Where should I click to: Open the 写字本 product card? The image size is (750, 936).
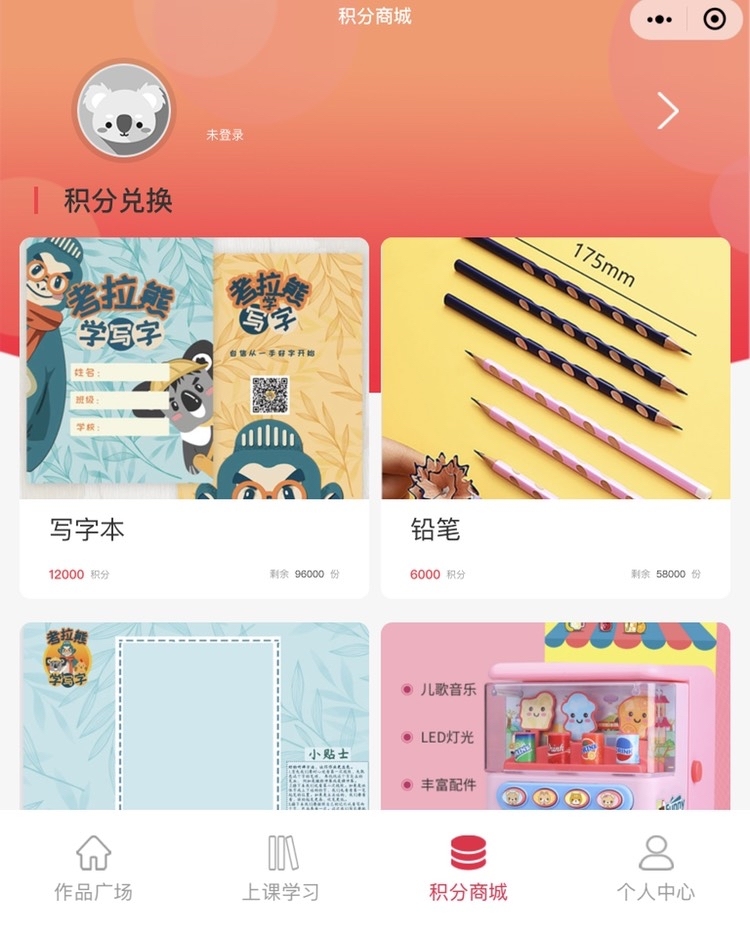click(x=194, y=417)
